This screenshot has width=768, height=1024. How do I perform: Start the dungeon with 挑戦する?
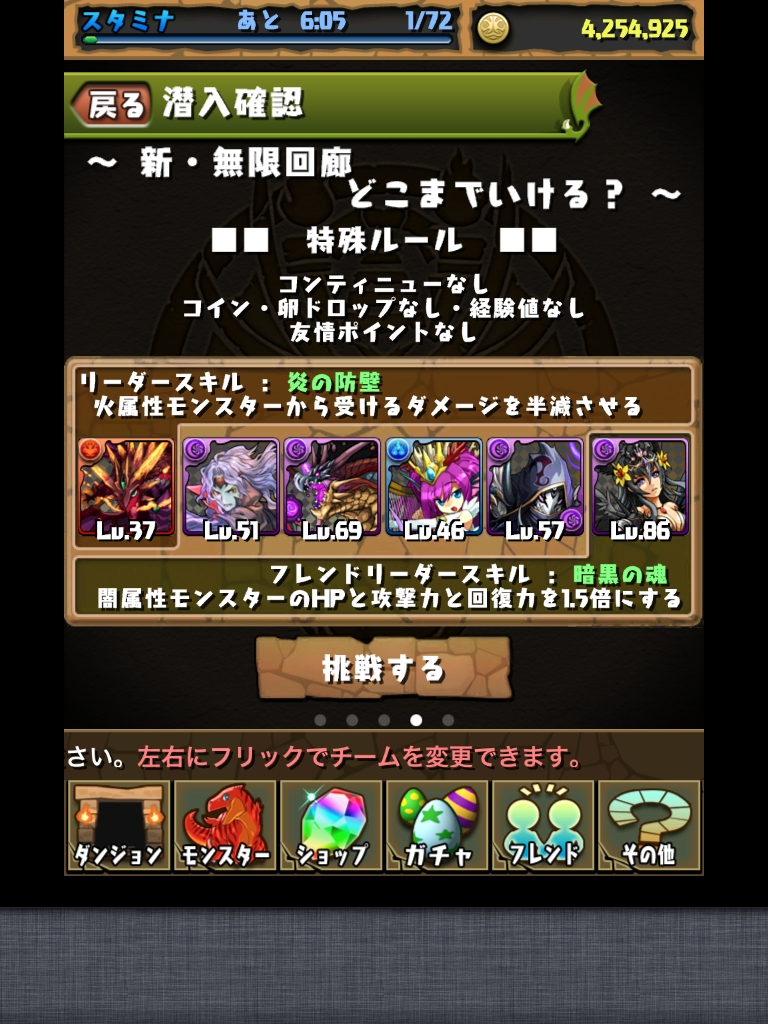(384, 668)
